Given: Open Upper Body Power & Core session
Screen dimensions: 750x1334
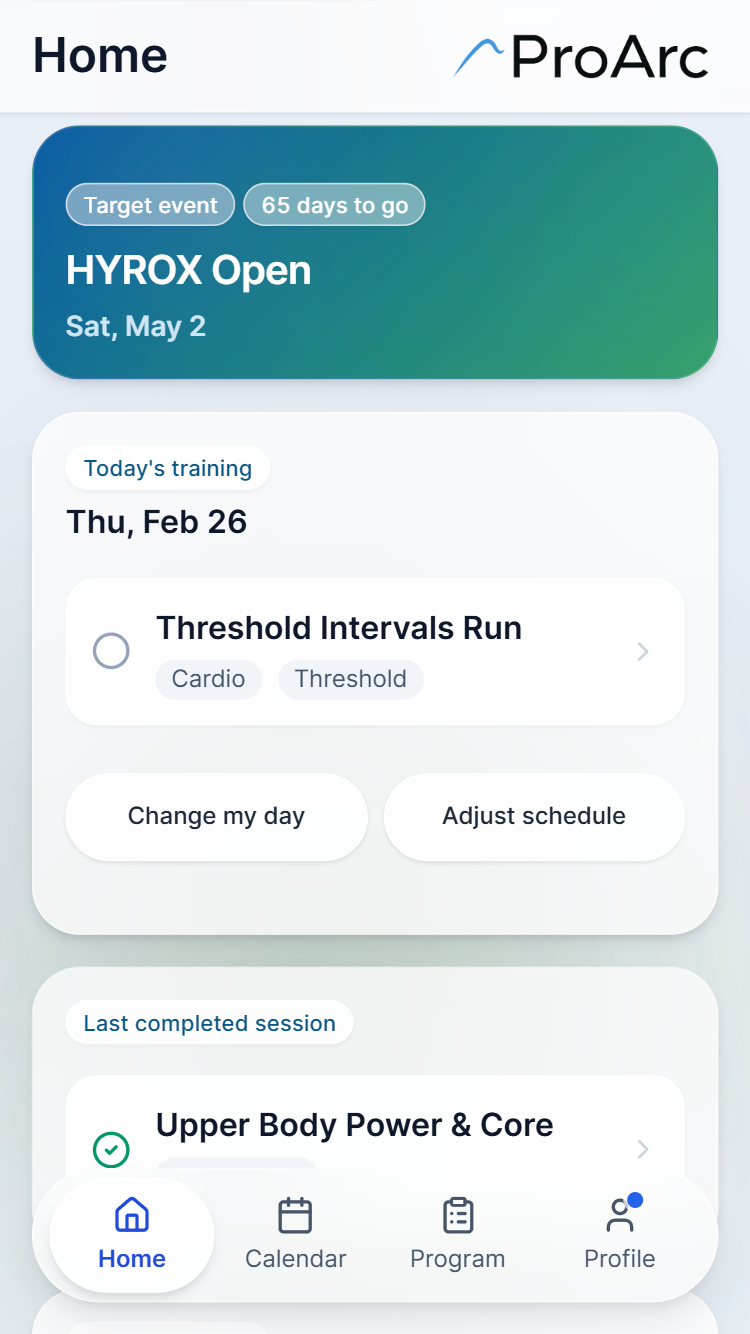Looking at the screenshot, I should coord(400,1126).
